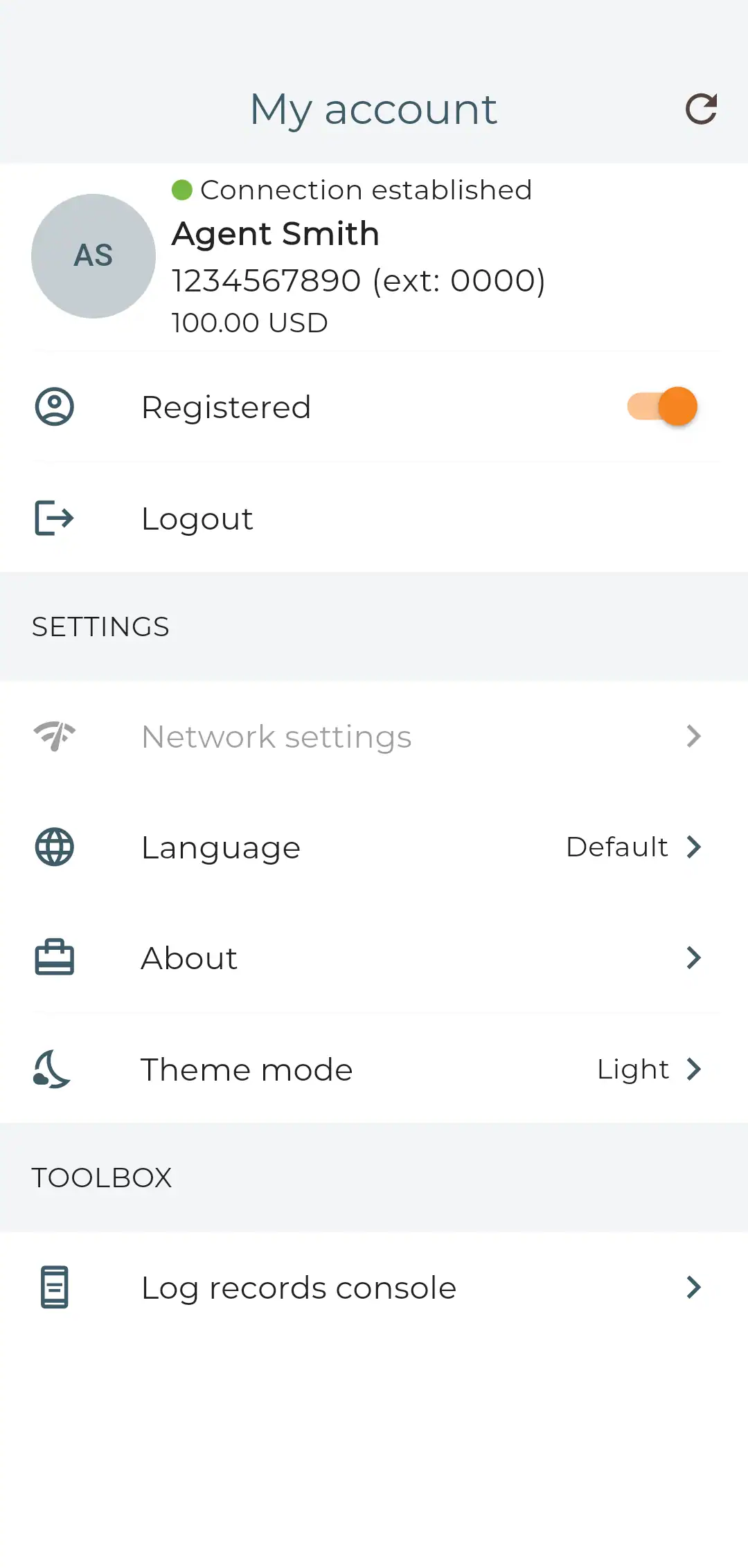Image resolution: width=748 pixels, height=1568 pixels.
Task: Refresh the My account page
Action: tap(701, 109)
